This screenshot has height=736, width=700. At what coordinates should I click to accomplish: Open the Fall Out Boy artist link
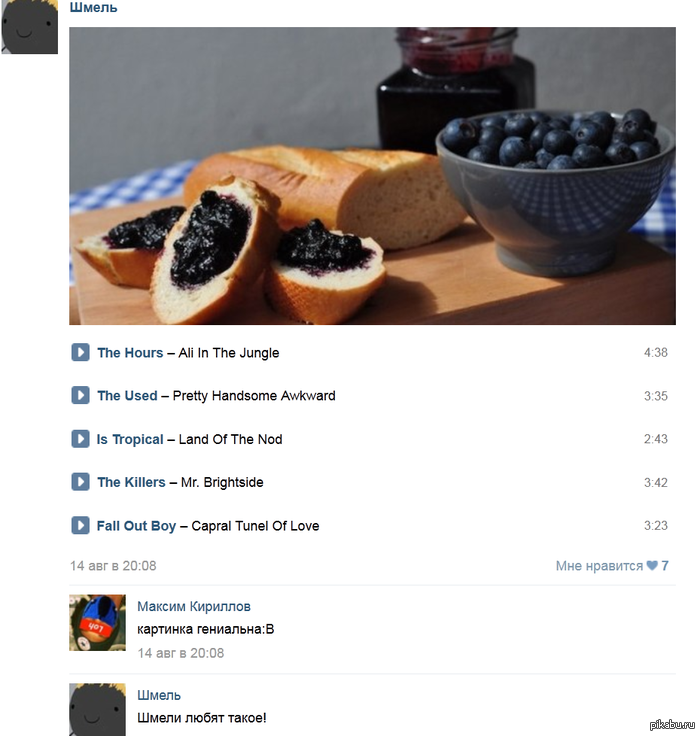click(136, 526)
